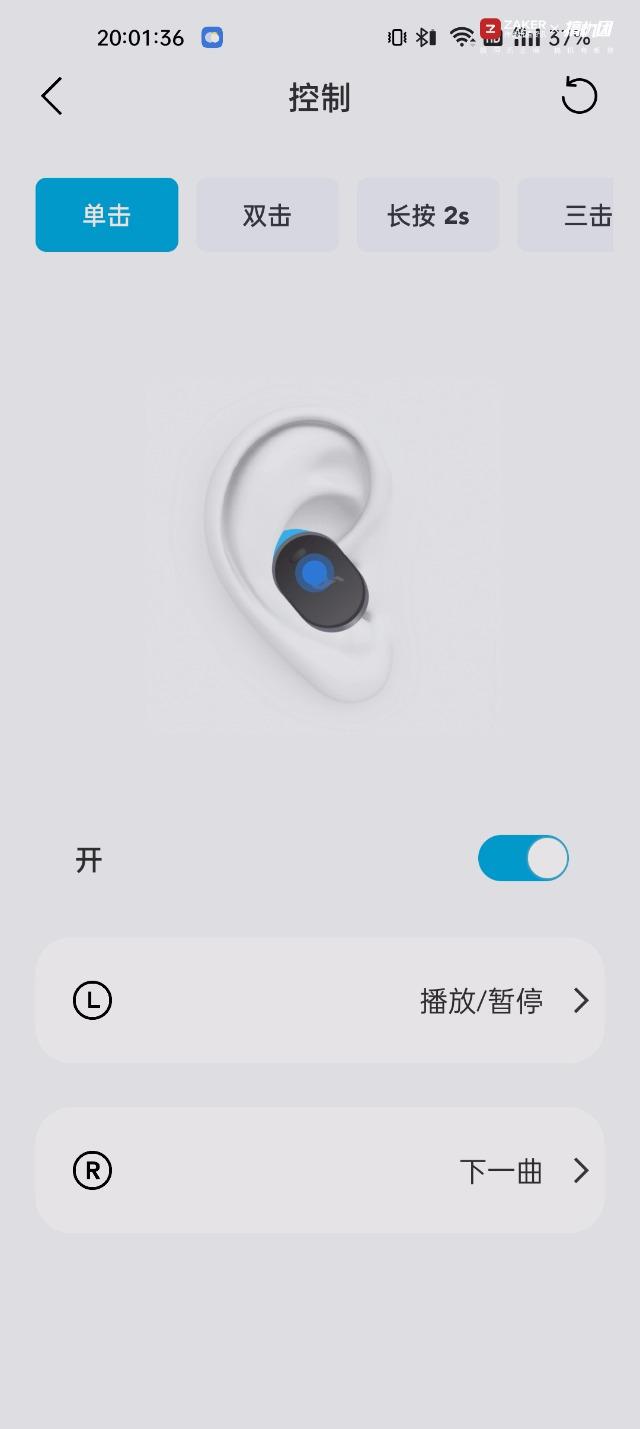This screenshot has width=640, height=1429.
Task: Select the 单击 tab
Action: click(x=107, y=215)
